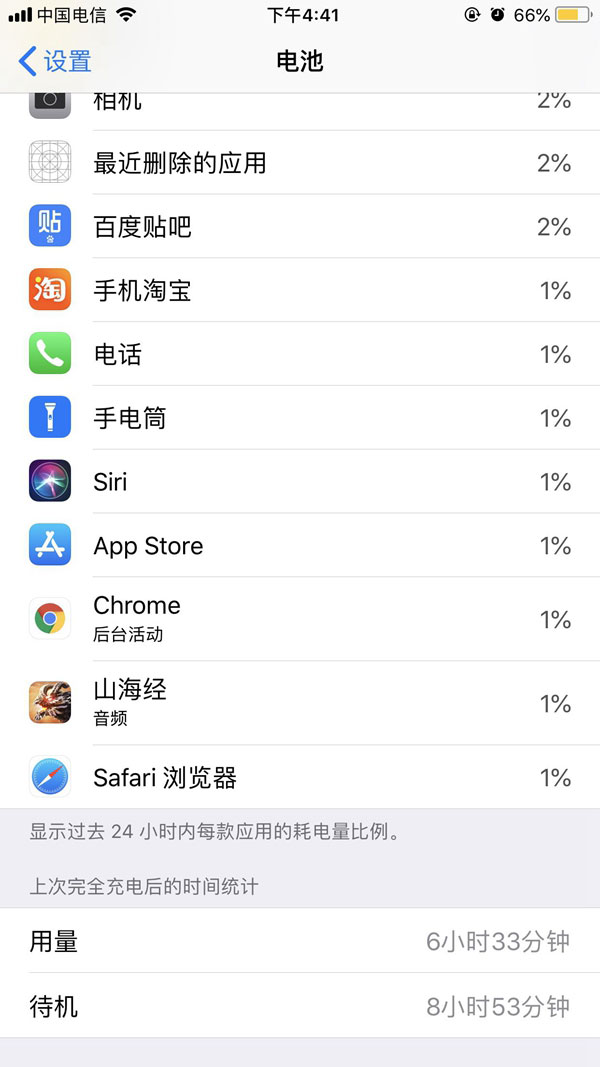Screen dimensions: 600x1067
Task: Tap the 山海经 battery row
Action: point(300,703)
